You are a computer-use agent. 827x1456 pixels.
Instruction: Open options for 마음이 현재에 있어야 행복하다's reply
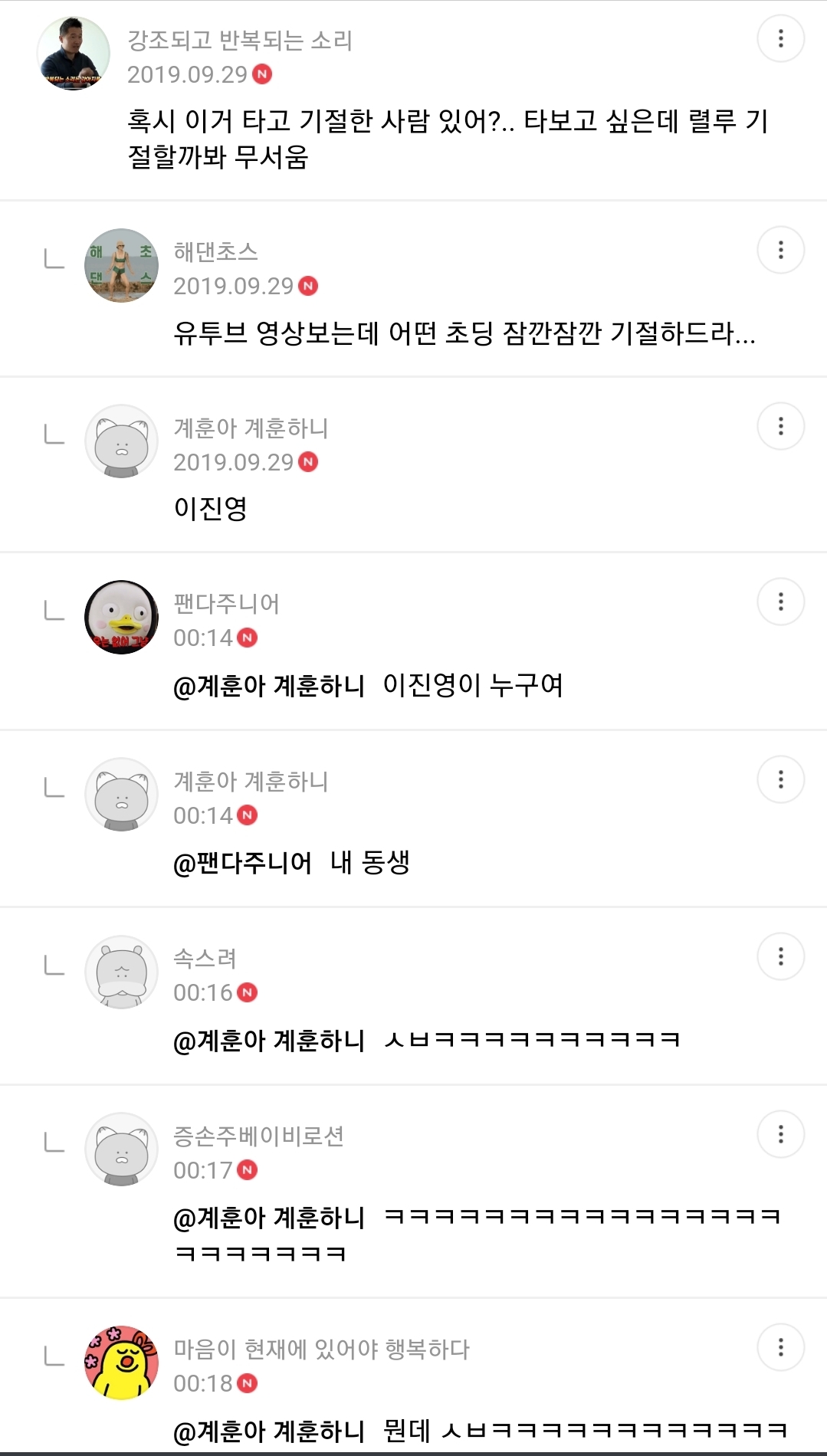coord(780,1347)
